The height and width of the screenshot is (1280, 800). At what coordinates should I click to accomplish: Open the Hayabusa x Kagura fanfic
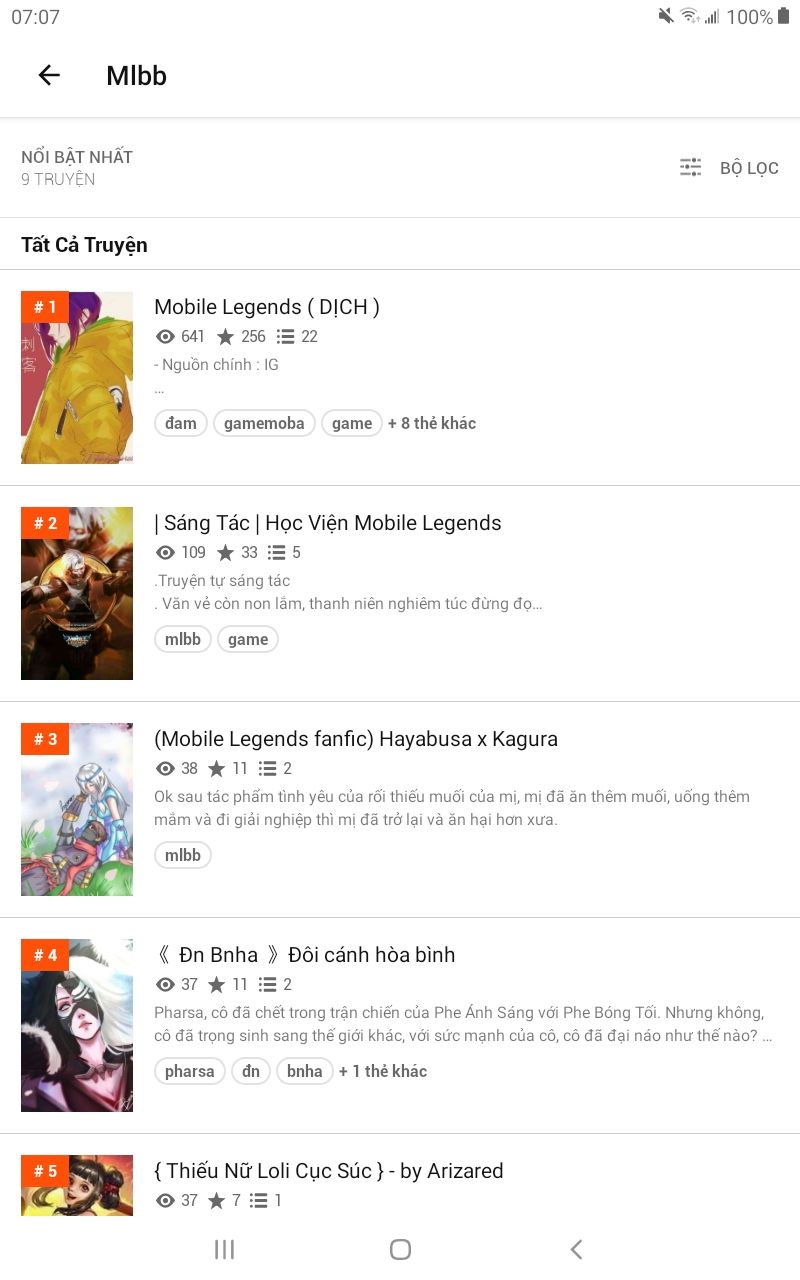click(x=356, y=739)
